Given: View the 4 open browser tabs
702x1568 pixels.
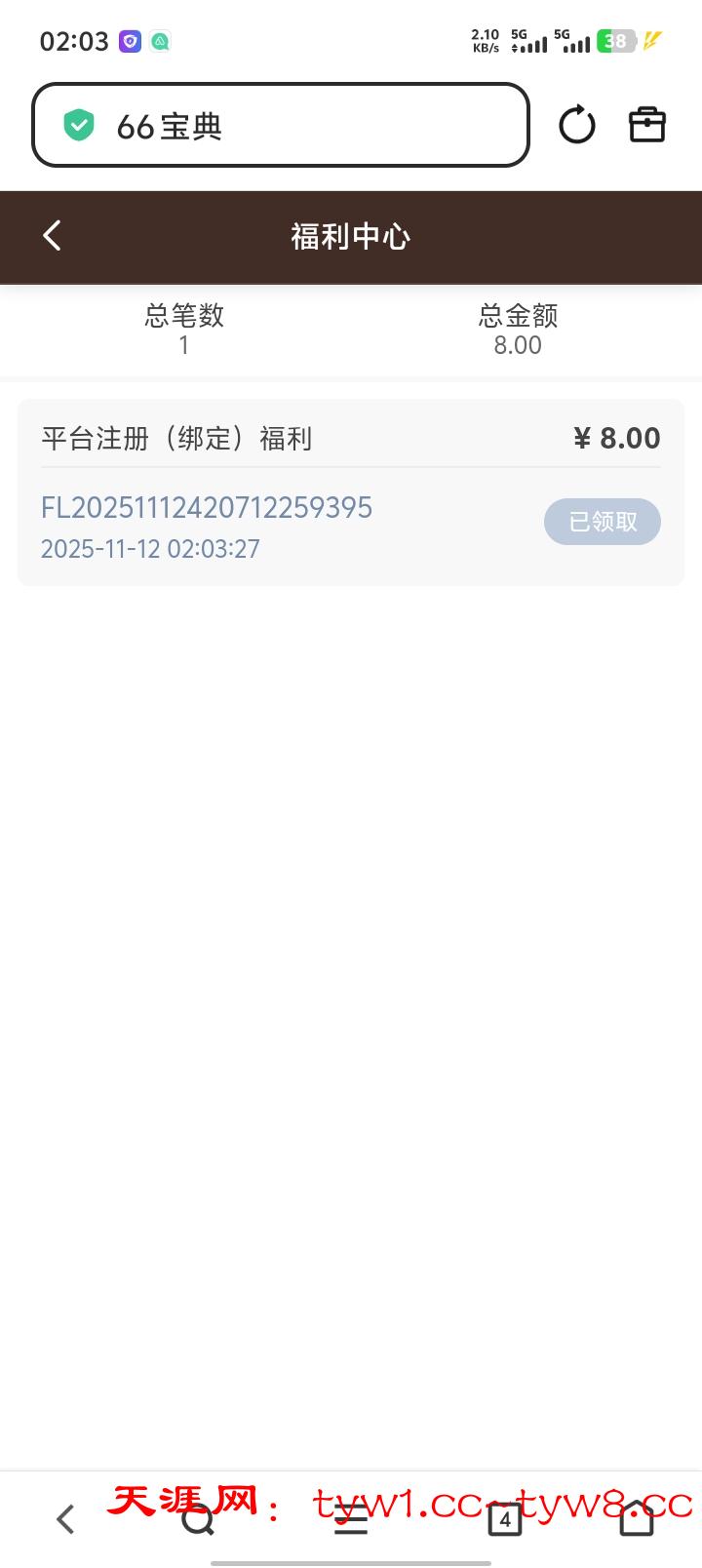Looking at the screenshot, I should click(x=504, y=1518).
